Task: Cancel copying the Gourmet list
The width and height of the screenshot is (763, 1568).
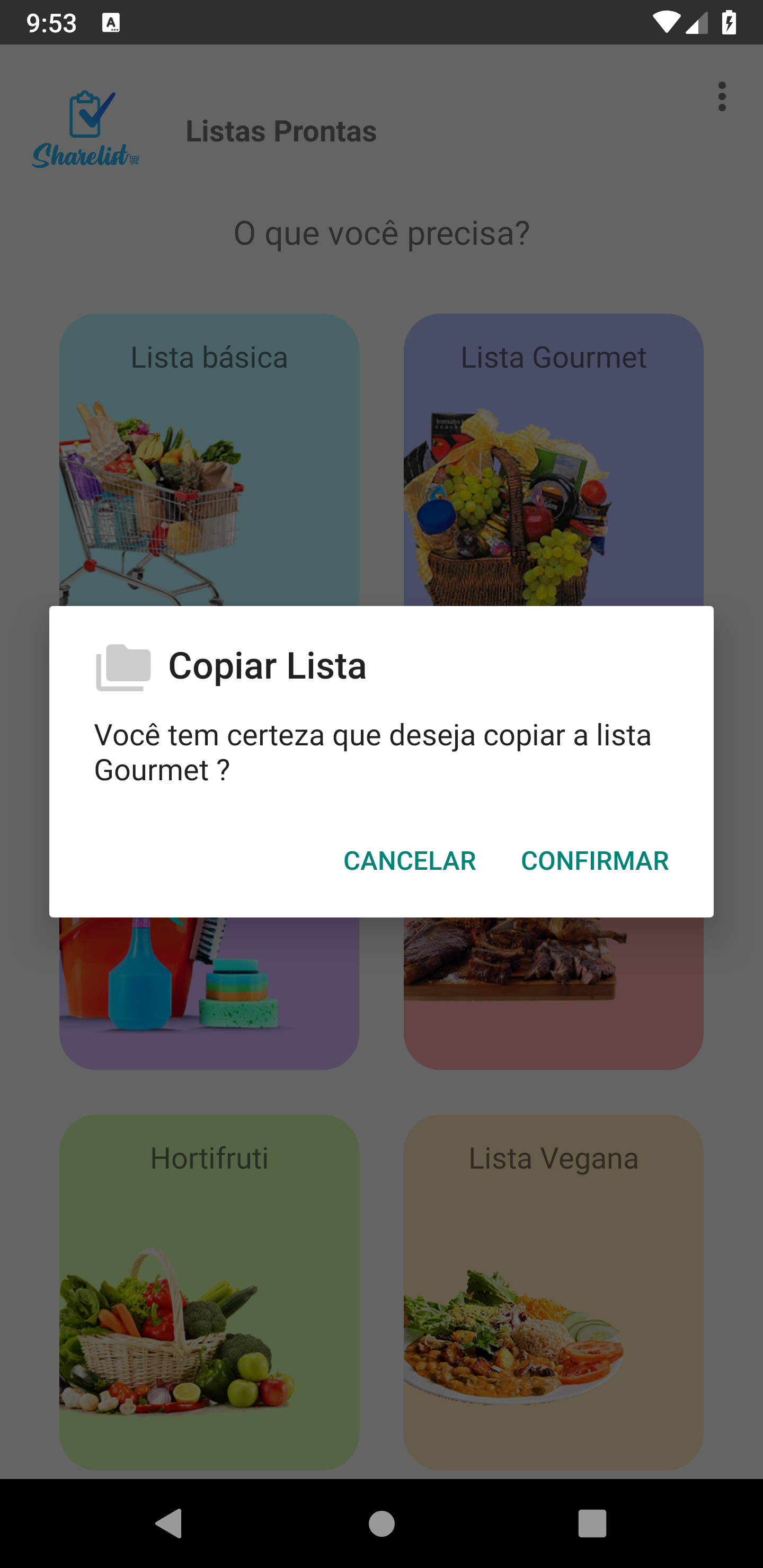Action: (x=409, y=861)
